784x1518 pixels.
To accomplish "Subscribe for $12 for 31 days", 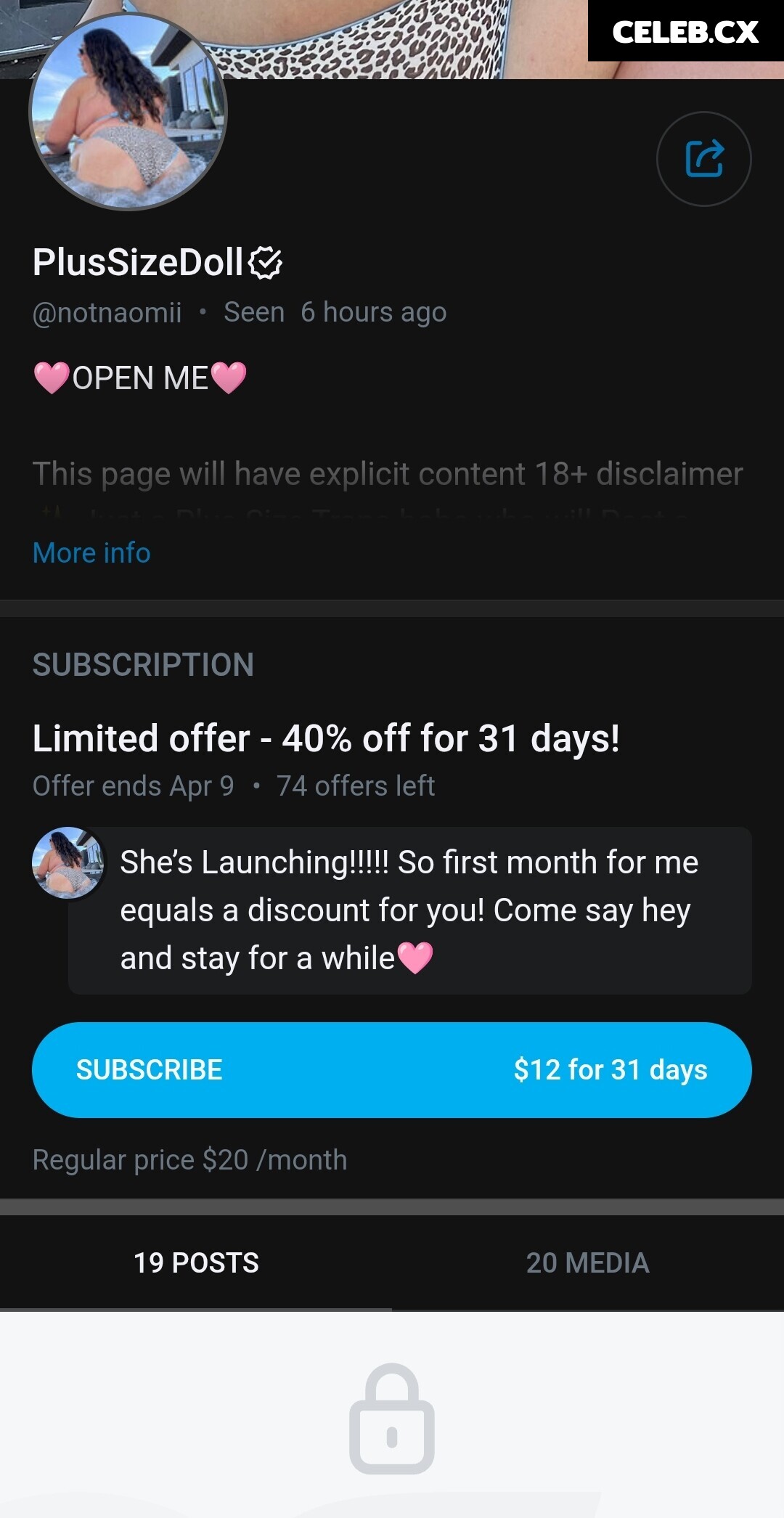I will [x=392, y=1069].
